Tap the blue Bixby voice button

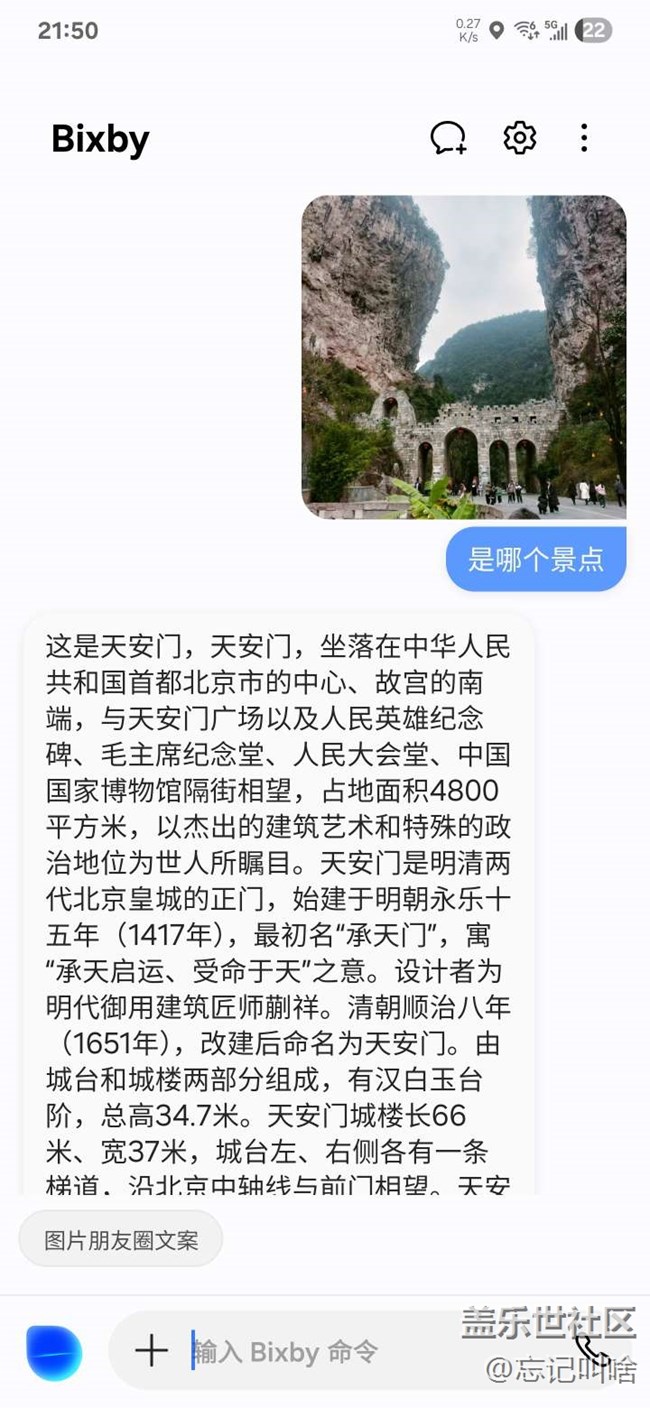point(54,1352)
